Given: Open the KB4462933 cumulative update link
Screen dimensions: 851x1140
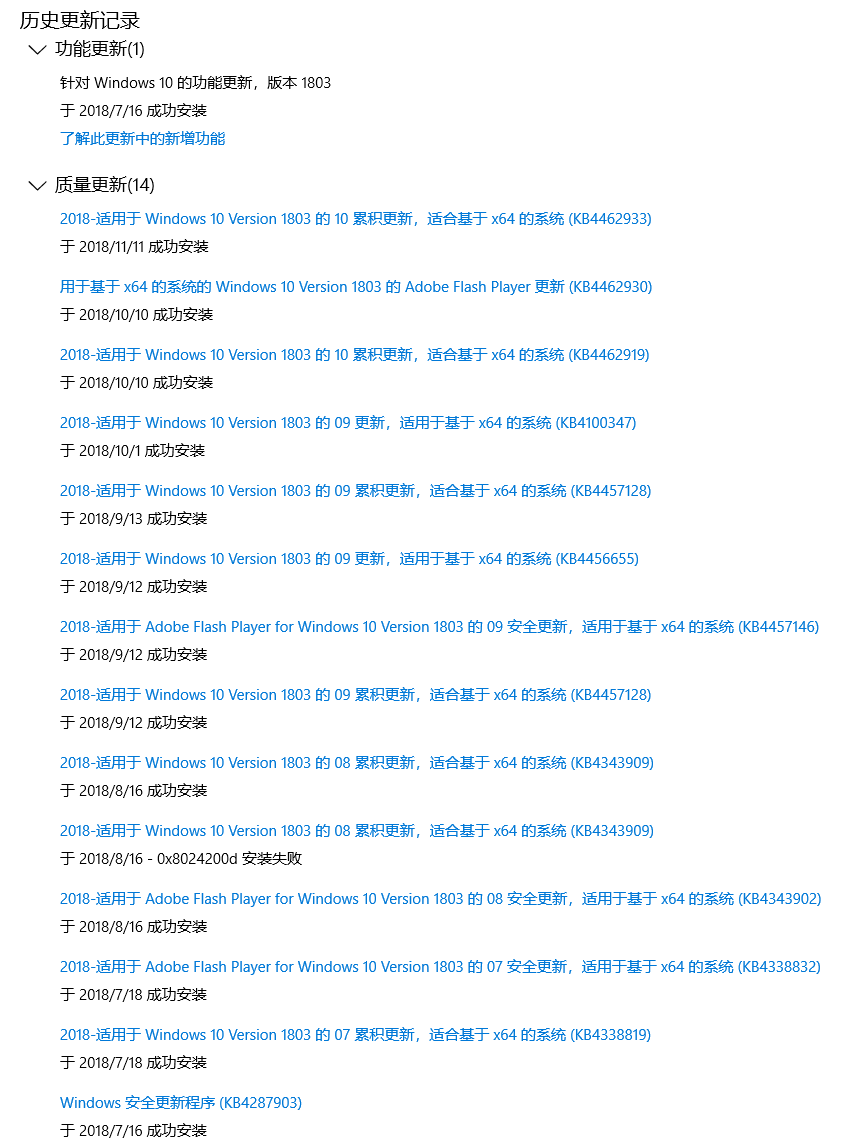Looking at the screenshot, I should point(355,219).
